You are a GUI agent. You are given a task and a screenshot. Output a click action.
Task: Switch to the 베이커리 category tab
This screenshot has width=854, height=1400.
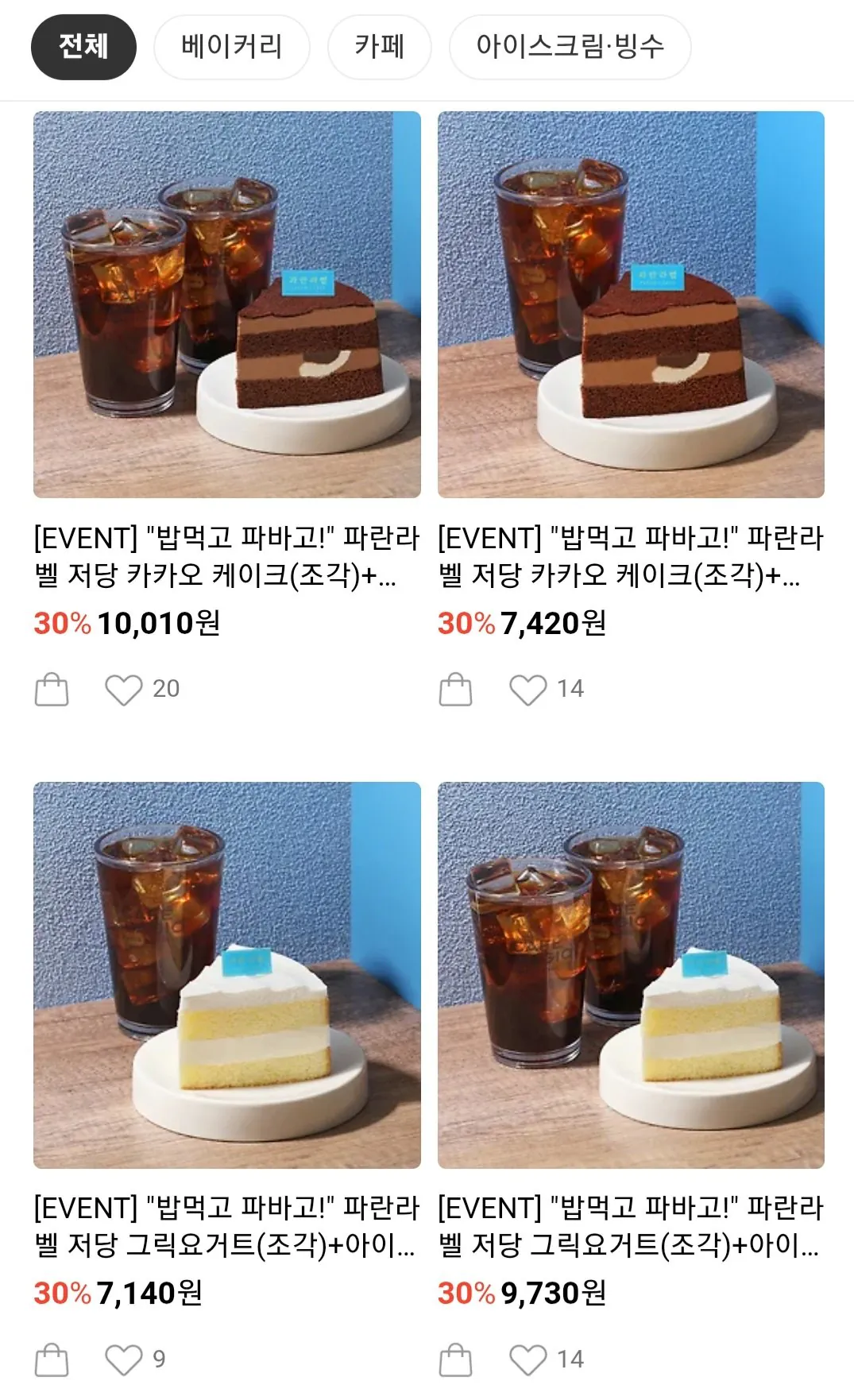click(231, 47)
